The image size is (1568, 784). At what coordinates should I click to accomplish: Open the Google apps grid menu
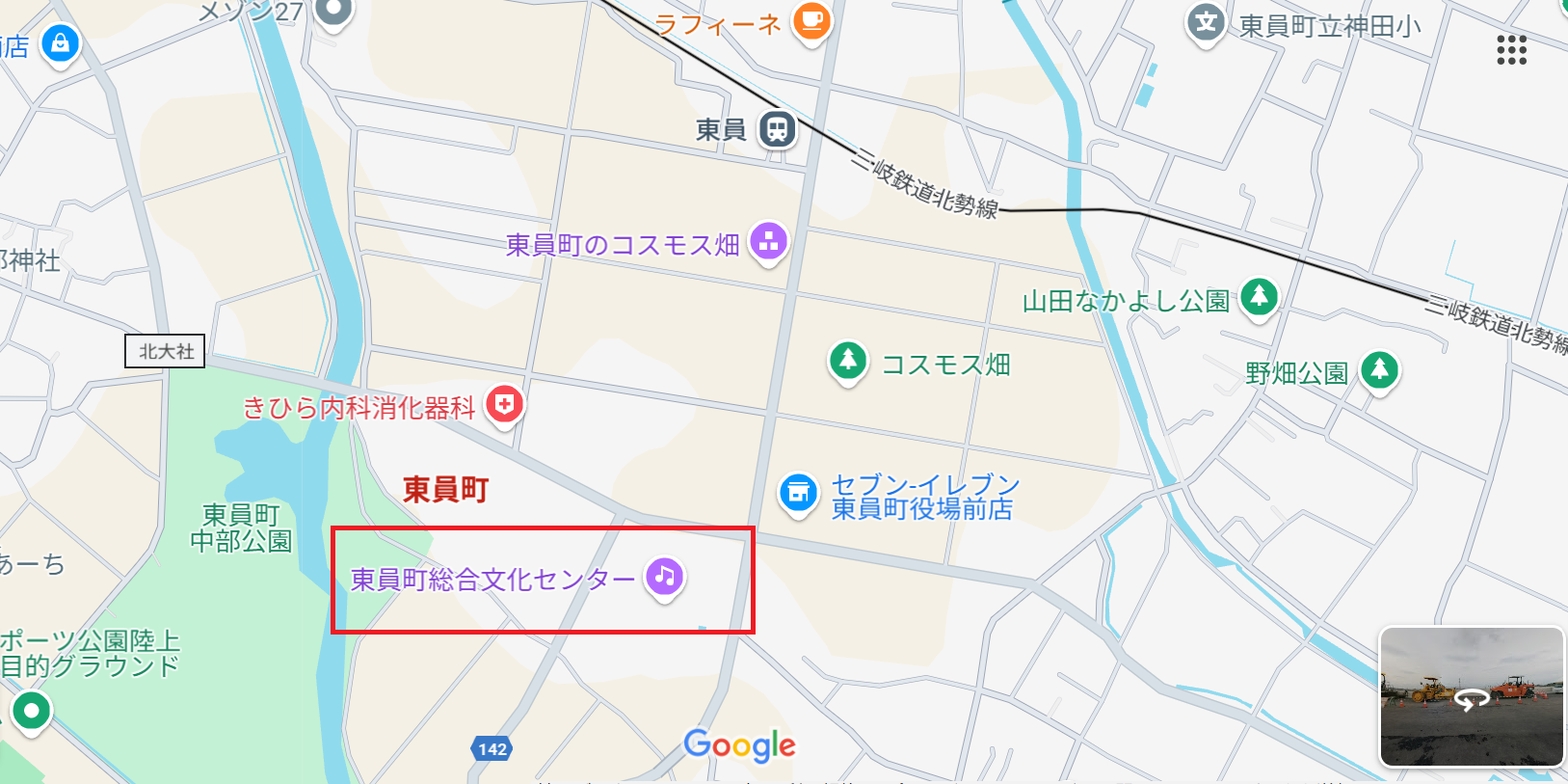(1511, 50)
